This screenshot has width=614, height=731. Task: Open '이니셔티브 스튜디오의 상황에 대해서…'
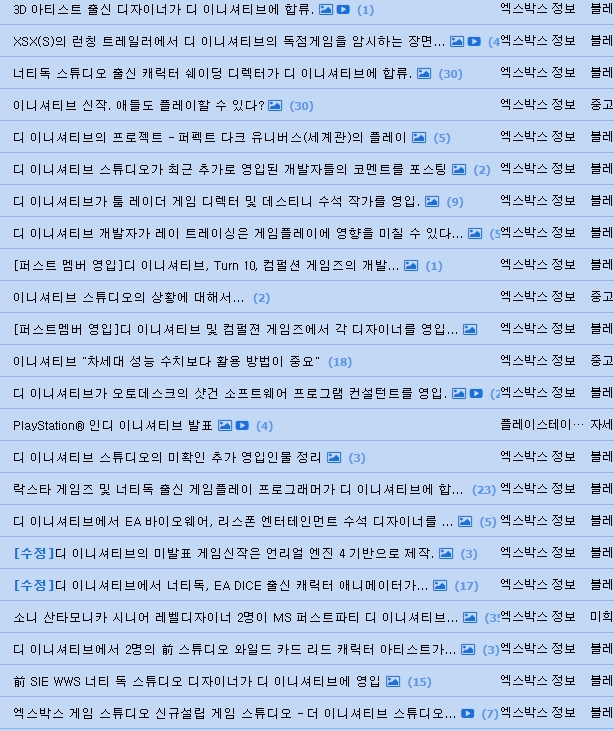pos(129,297)
